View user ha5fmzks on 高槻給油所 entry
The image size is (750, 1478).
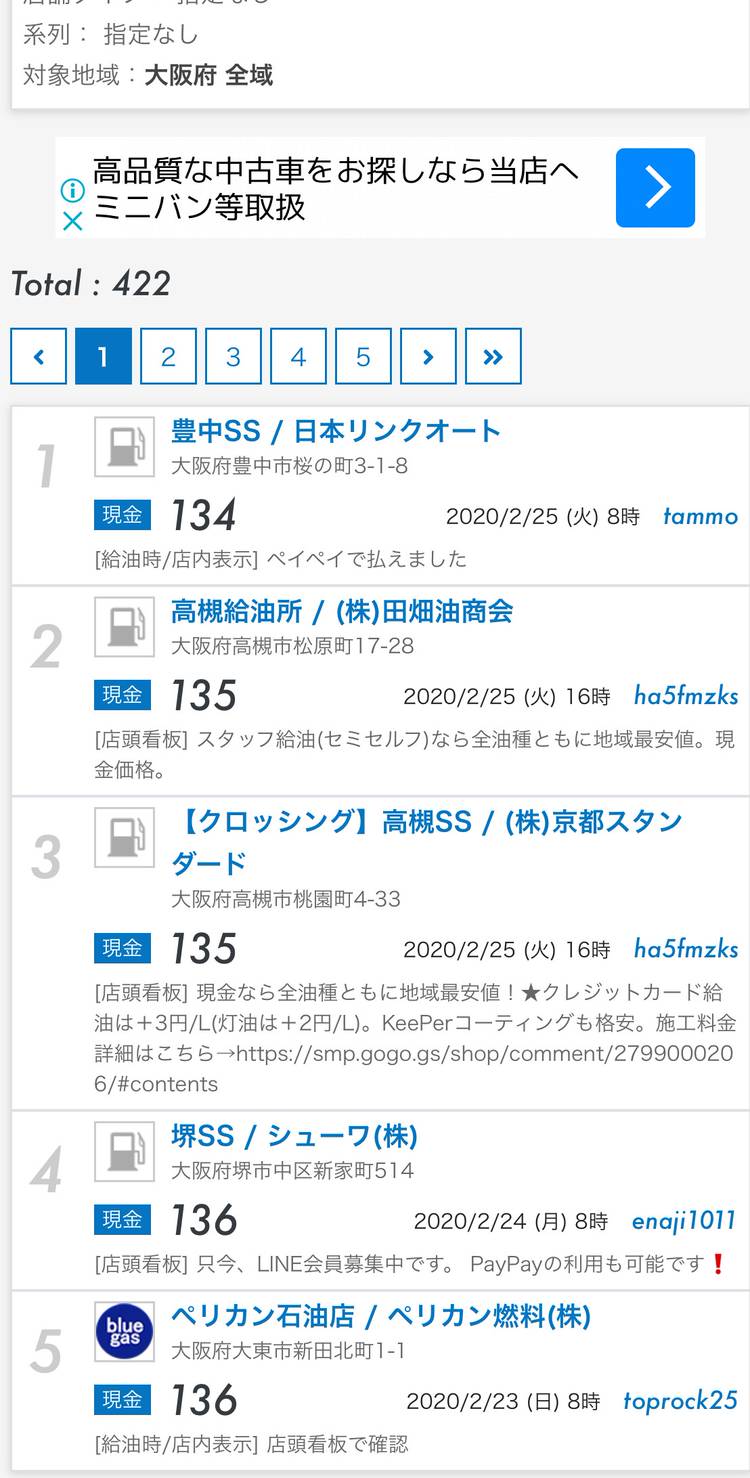pyautogui.click(x=686, y=696)
